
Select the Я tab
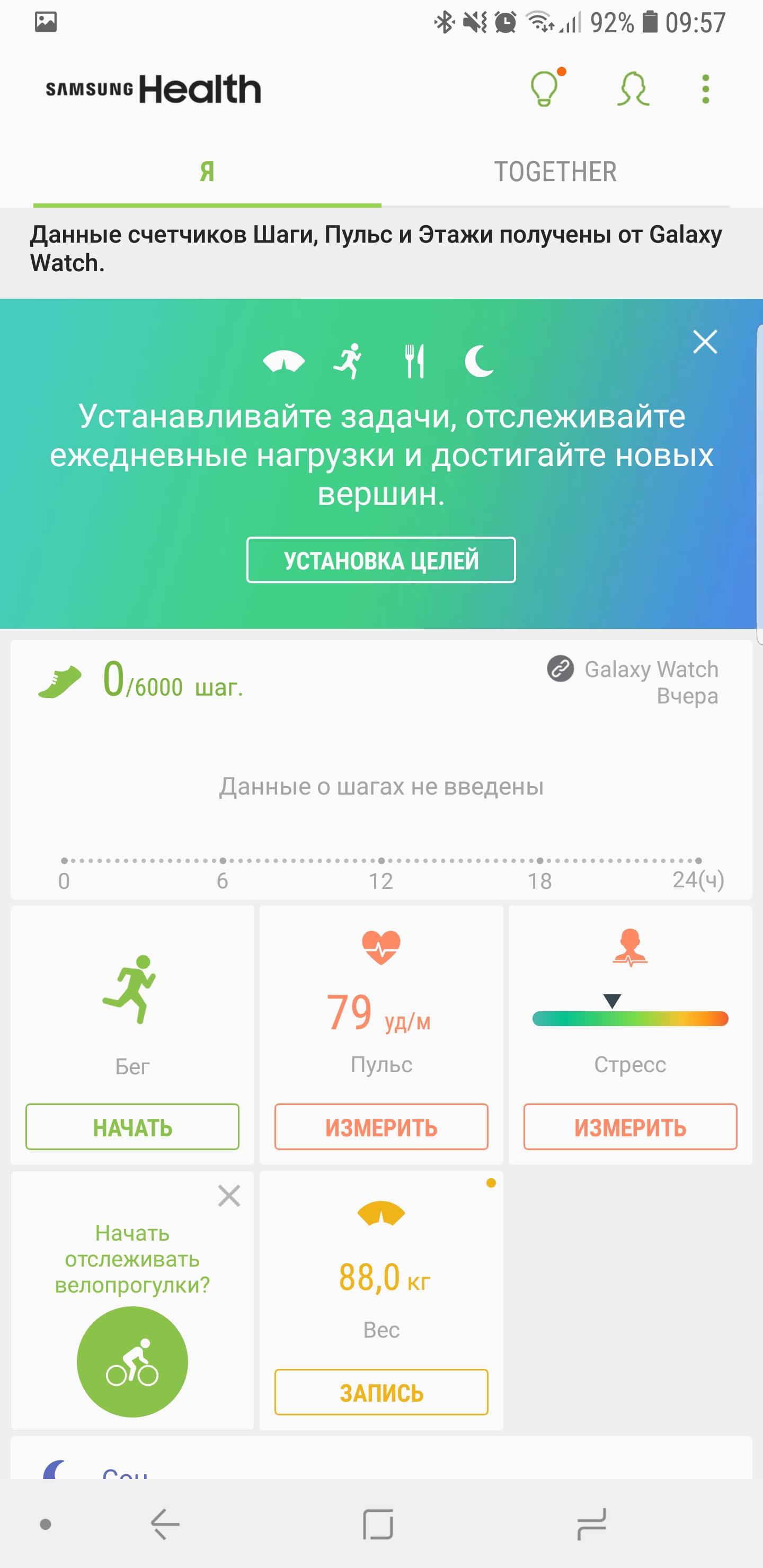pyautogui.click(x=207, y=172)
